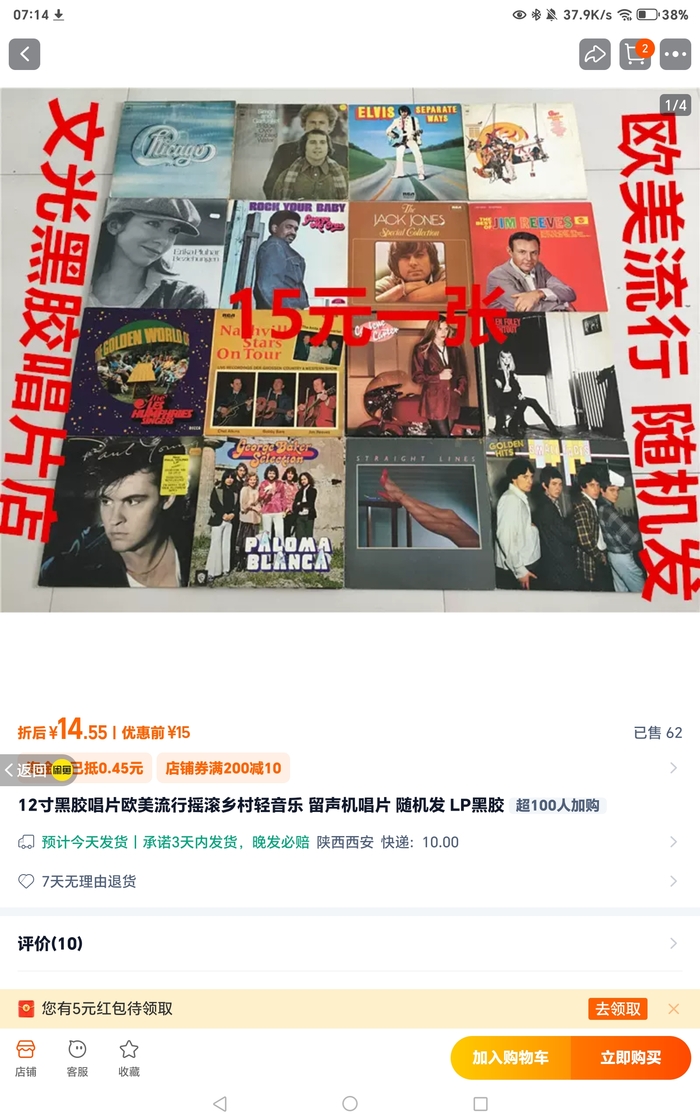This screenshot has width=700, height=1120.
Task: Buy now with 立即购买
Action: tap(631, 1057)
